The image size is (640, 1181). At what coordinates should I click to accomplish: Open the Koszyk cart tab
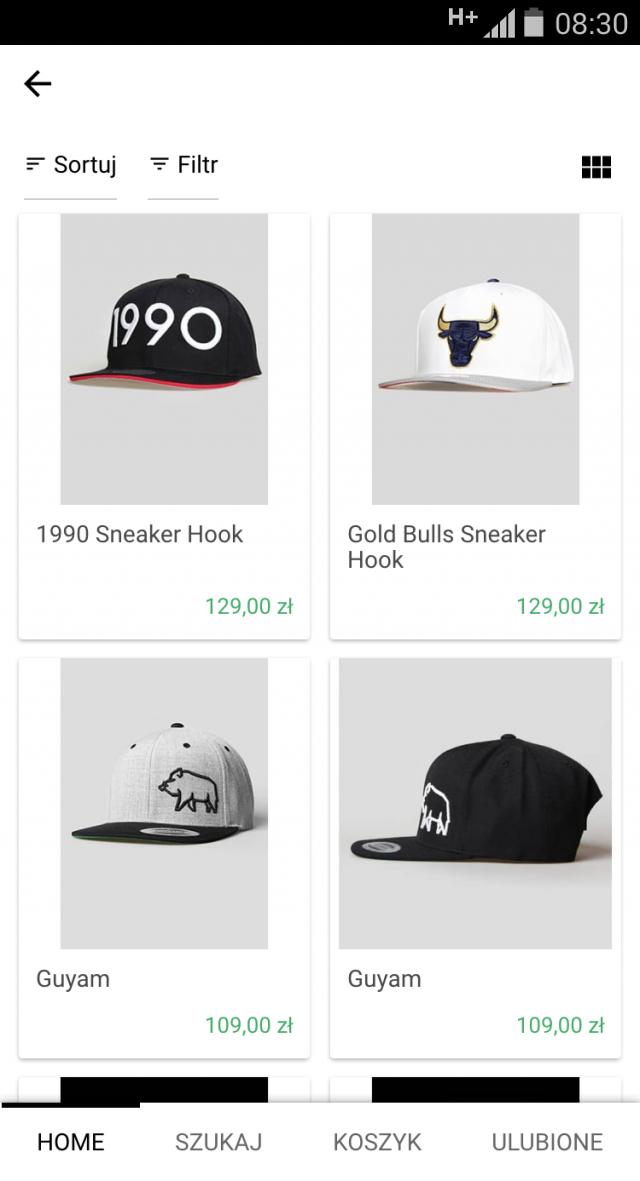pyautogui.click(x=377, y=1142)
